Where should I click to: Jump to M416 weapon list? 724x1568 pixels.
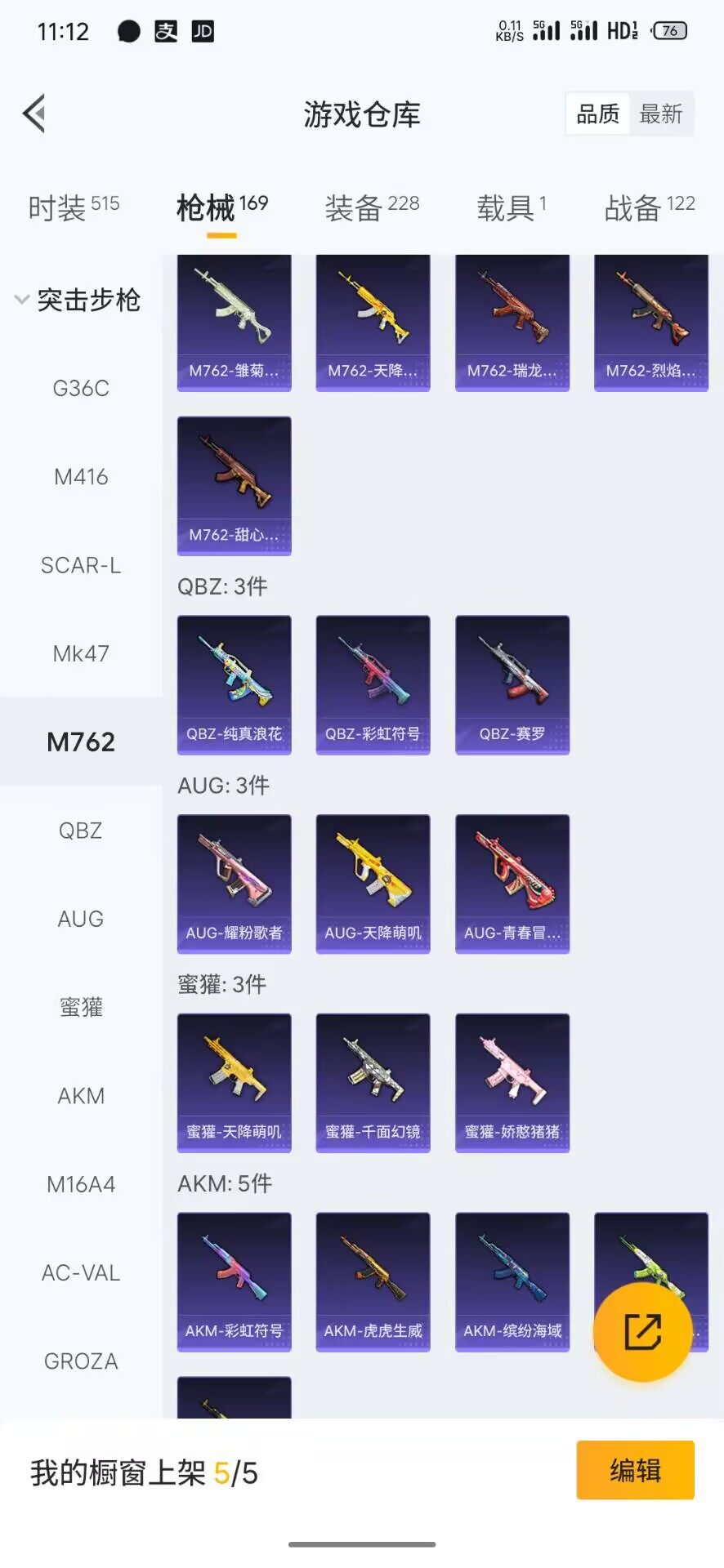81,477
